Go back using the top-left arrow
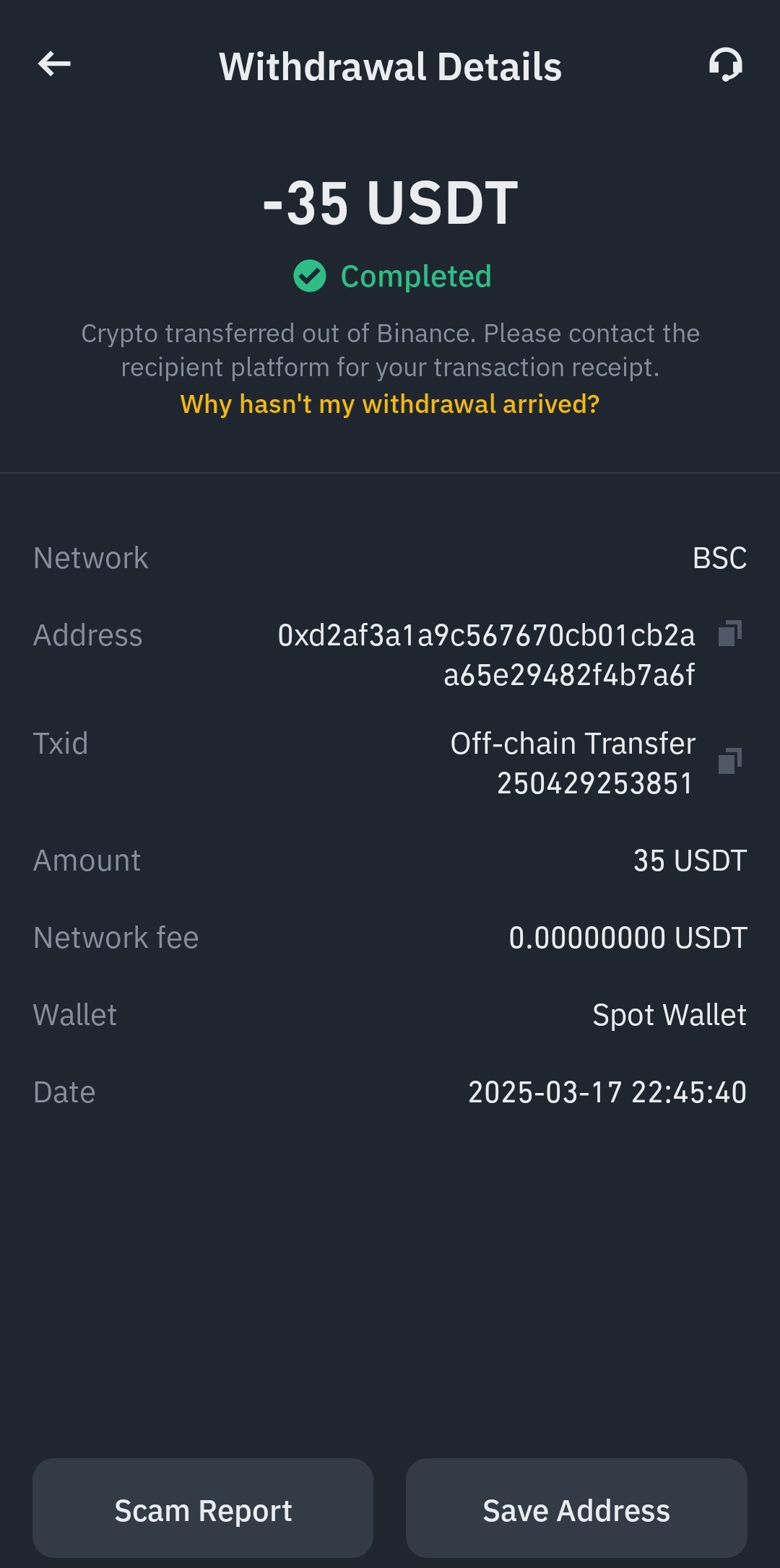 point(54,64)
